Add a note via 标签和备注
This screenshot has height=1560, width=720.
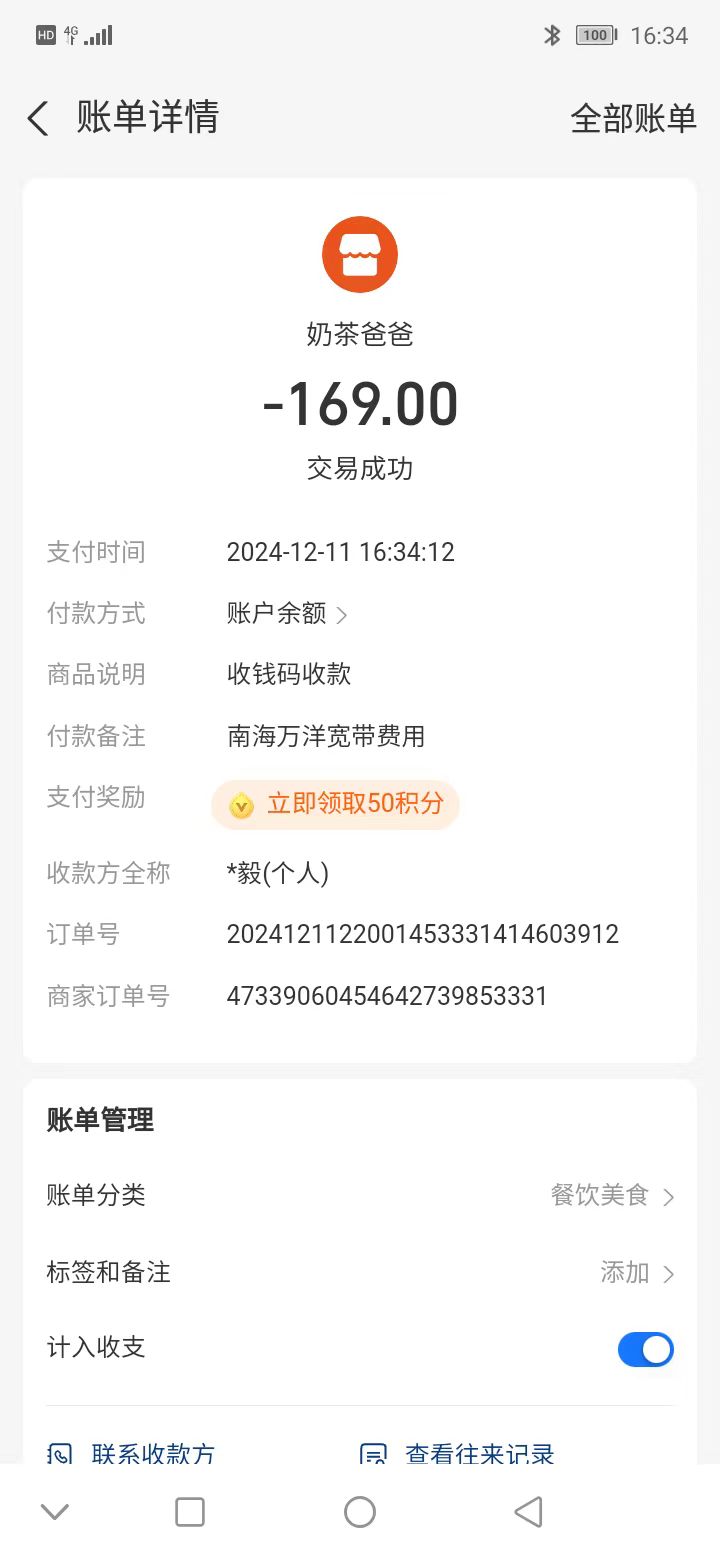point(637,1273)
